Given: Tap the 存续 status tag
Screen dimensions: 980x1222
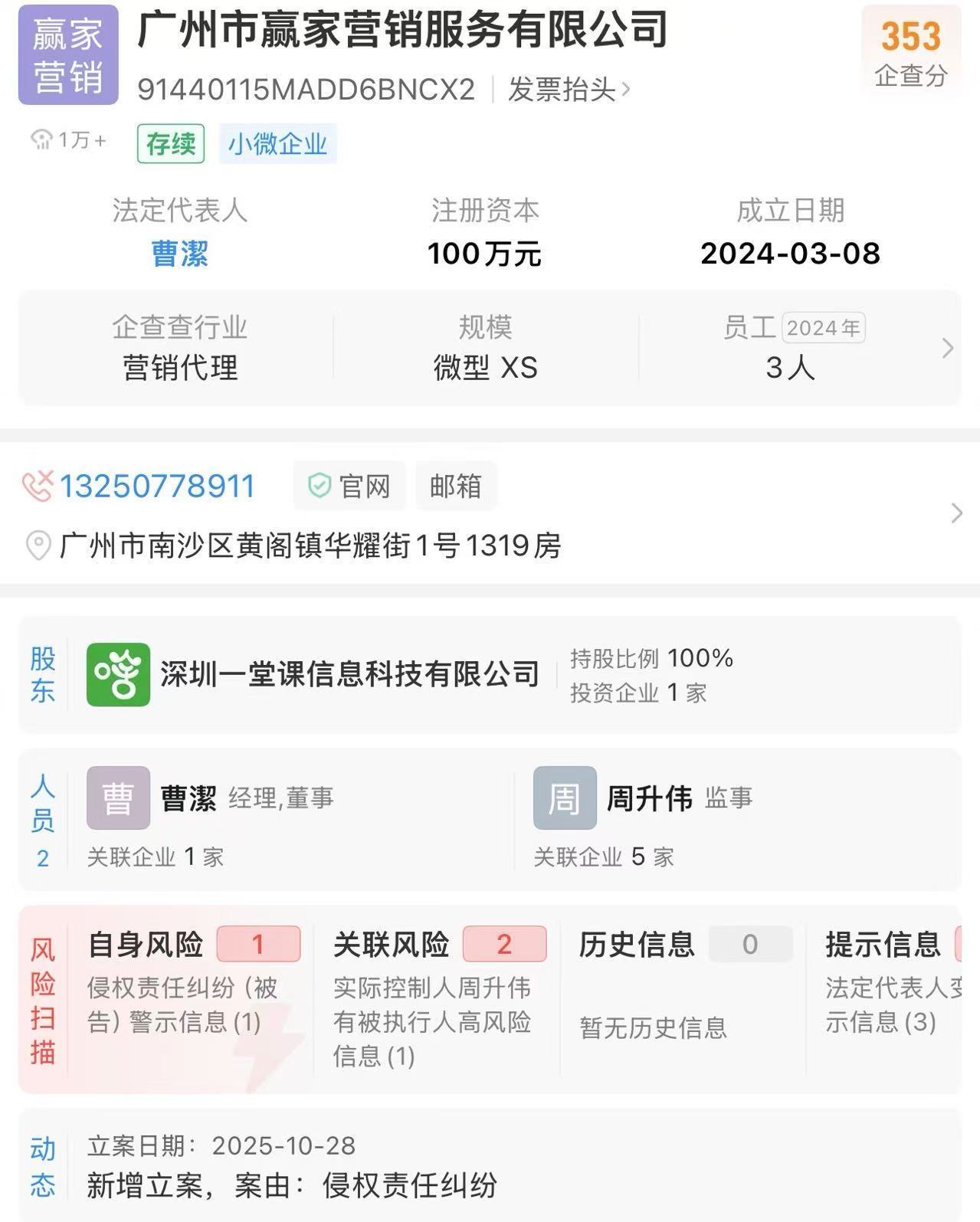Looking at the screenshot, I should [x=171, y=144].
